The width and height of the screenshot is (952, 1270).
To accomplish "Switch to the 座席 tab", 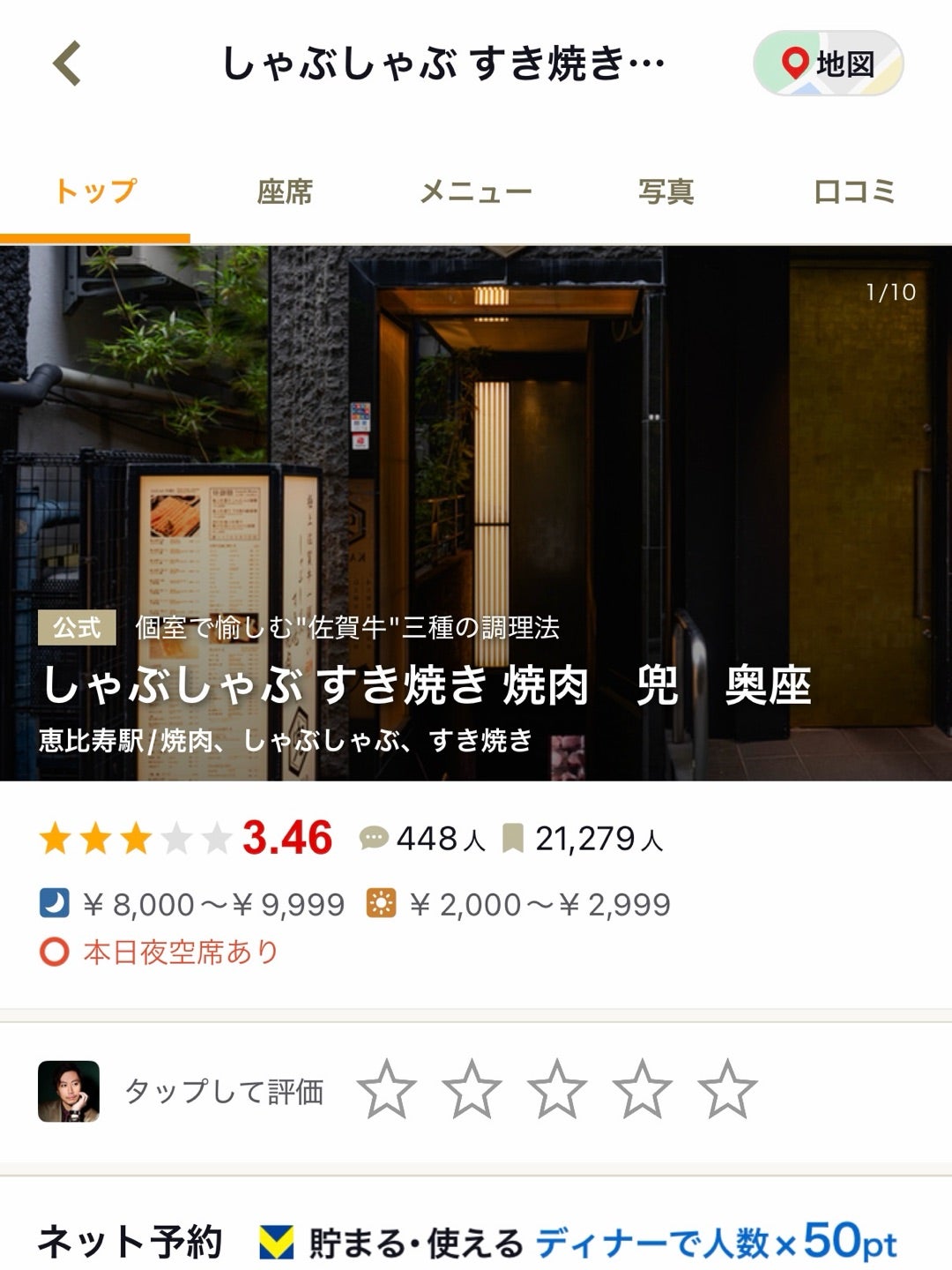I will pyautogui.click(x=285, y=191).
